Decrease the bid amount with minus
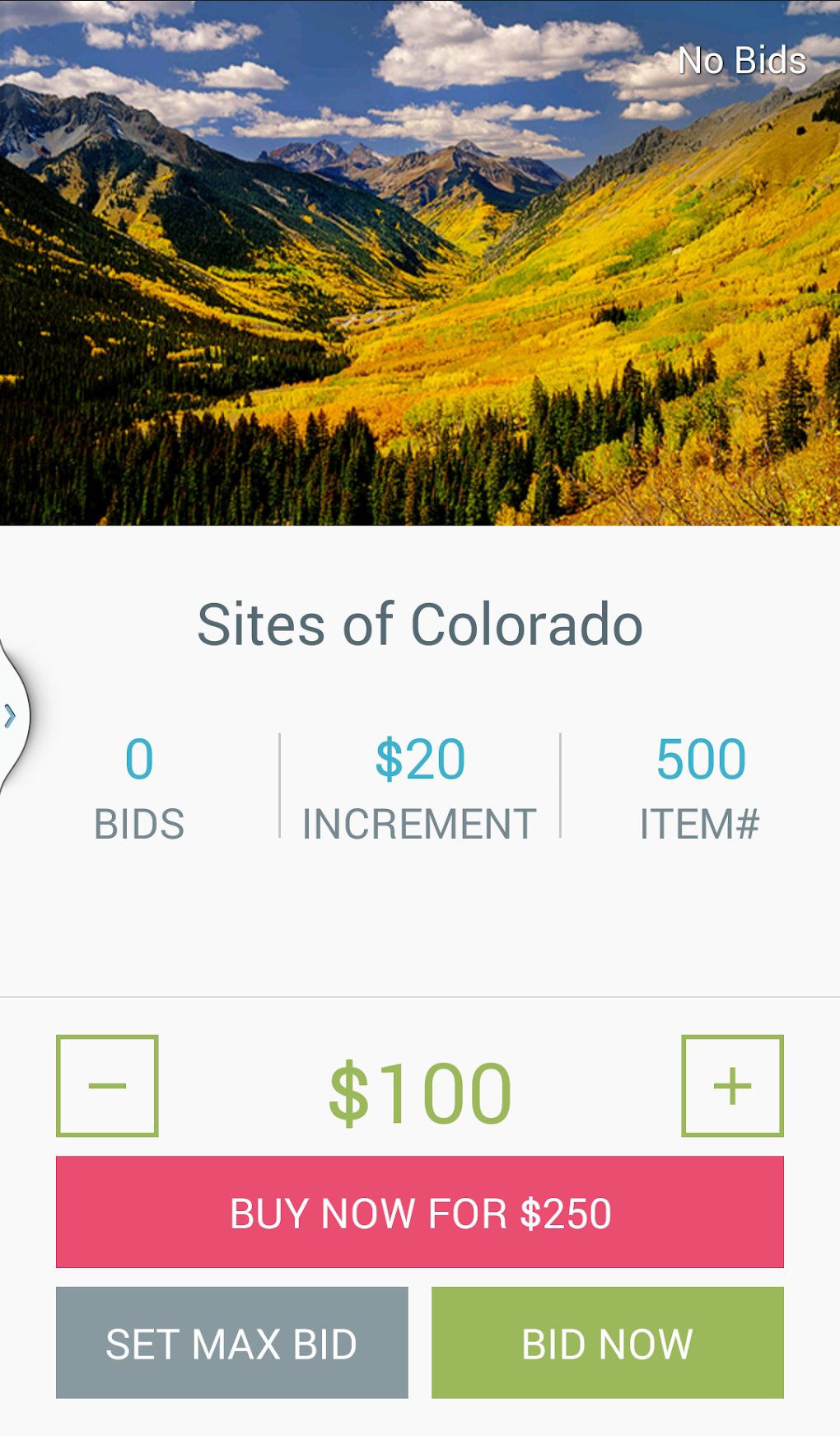 pyautogui.click(x=107, y=1086)
